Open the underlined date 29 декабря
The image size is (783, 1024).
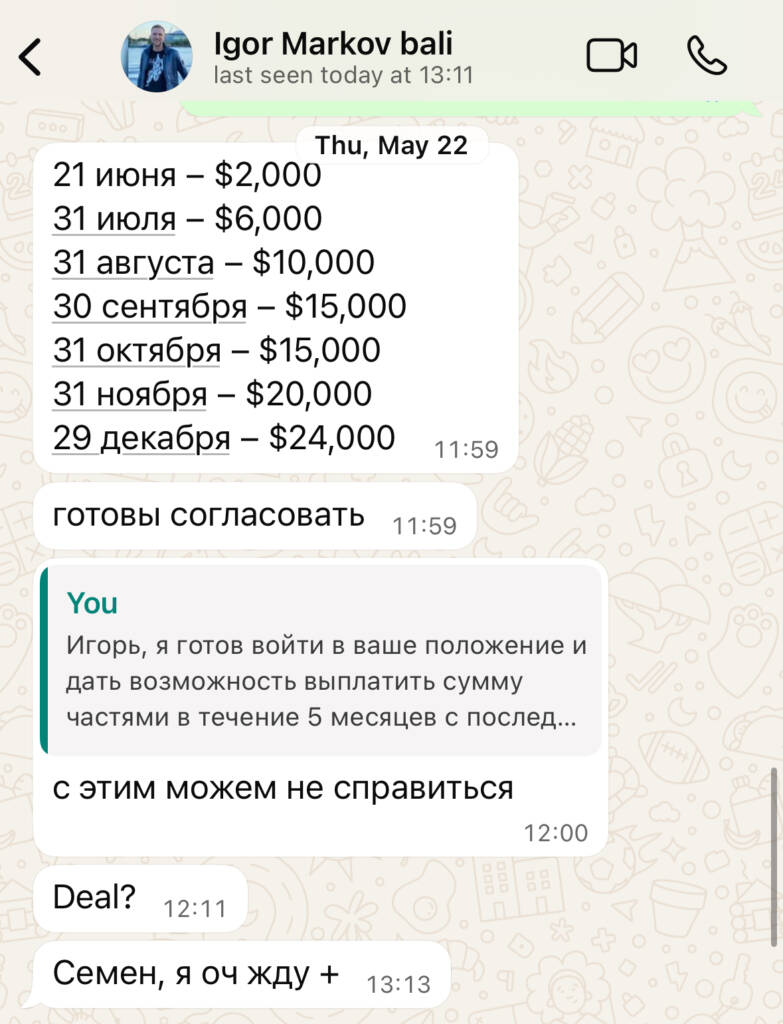[141, 438]
